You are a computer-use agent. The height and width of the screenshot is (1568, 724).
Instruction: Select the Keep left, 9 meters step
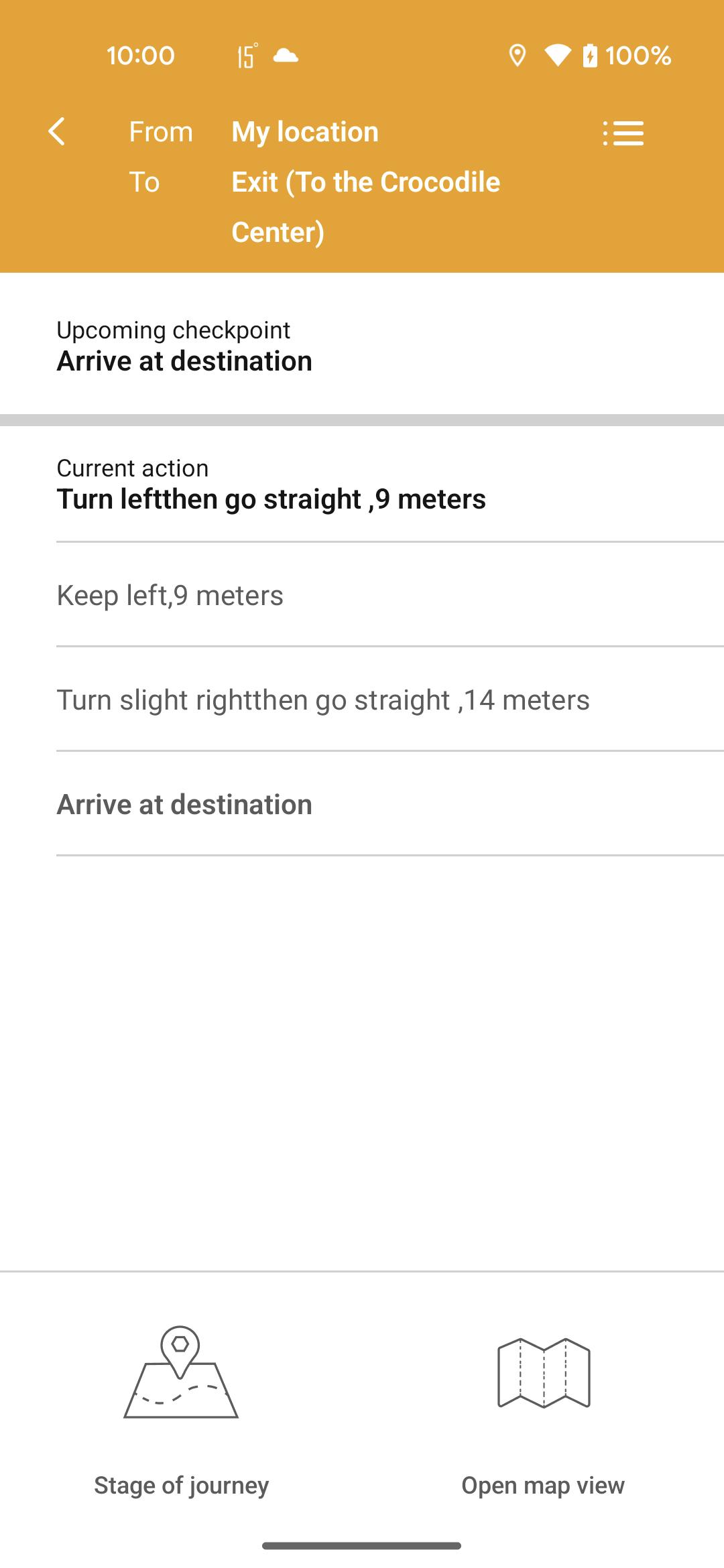click(x=390, y=595)
